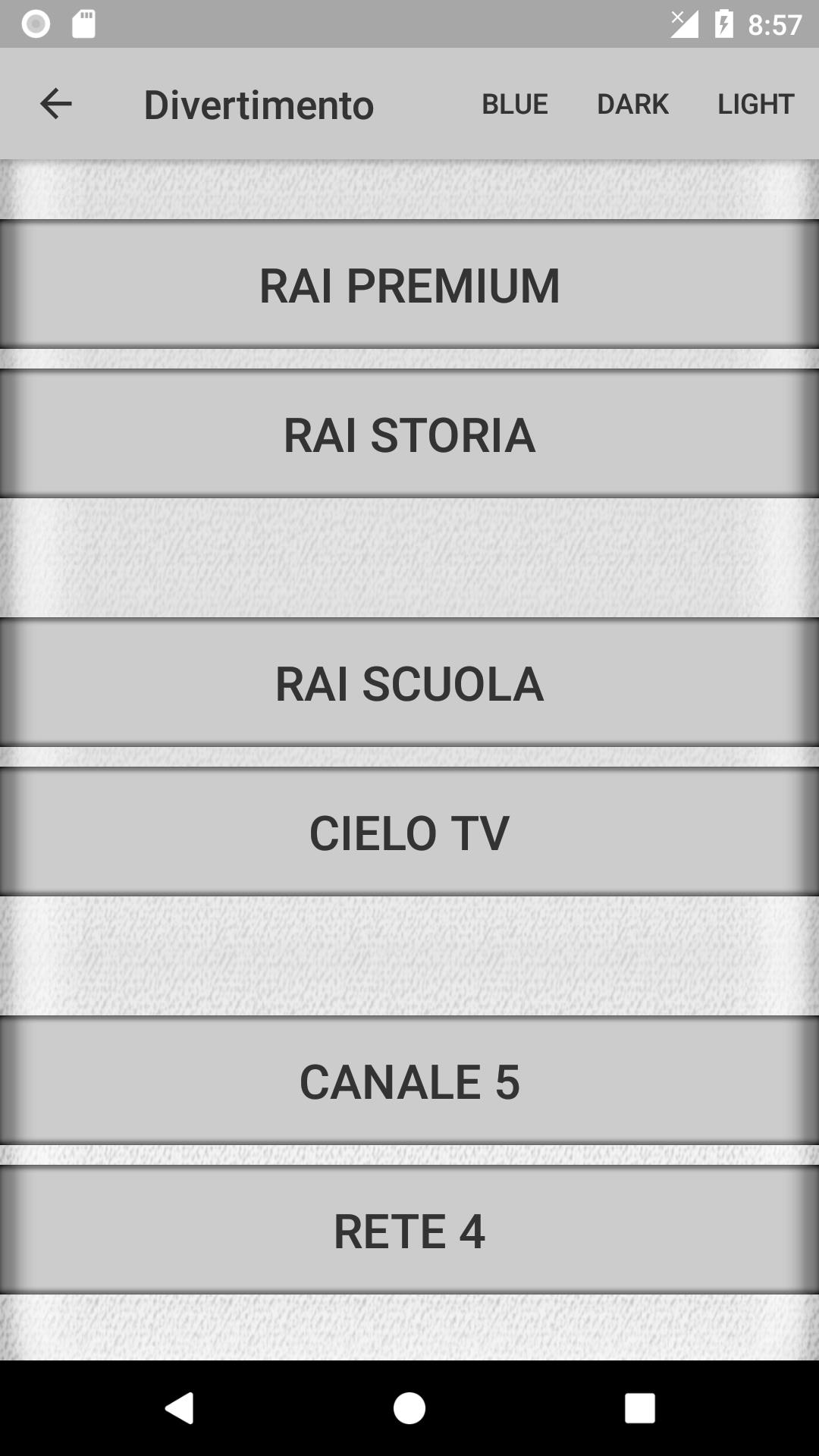Launch the CIELO TV channel

click(x=409, y=833)
